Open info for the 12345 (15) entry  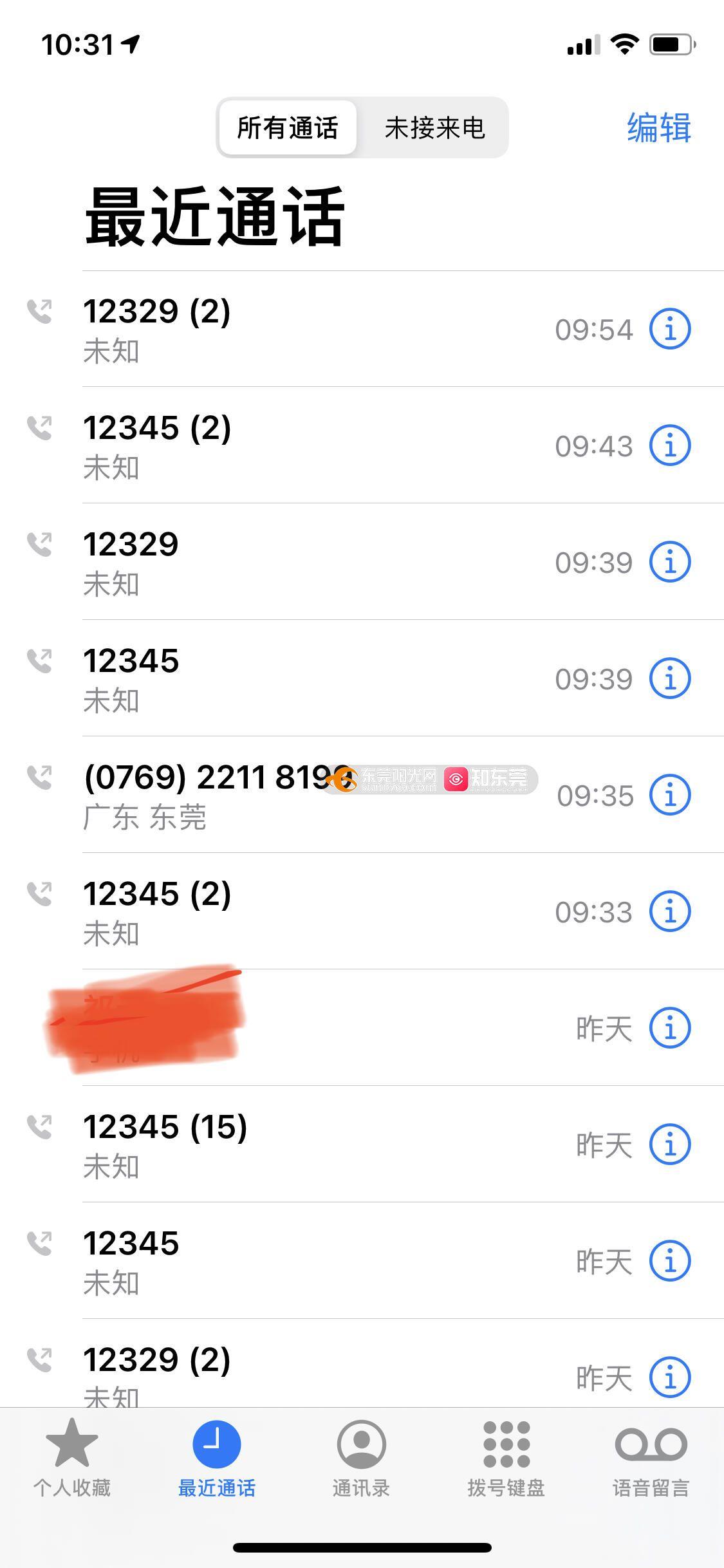670,1144
